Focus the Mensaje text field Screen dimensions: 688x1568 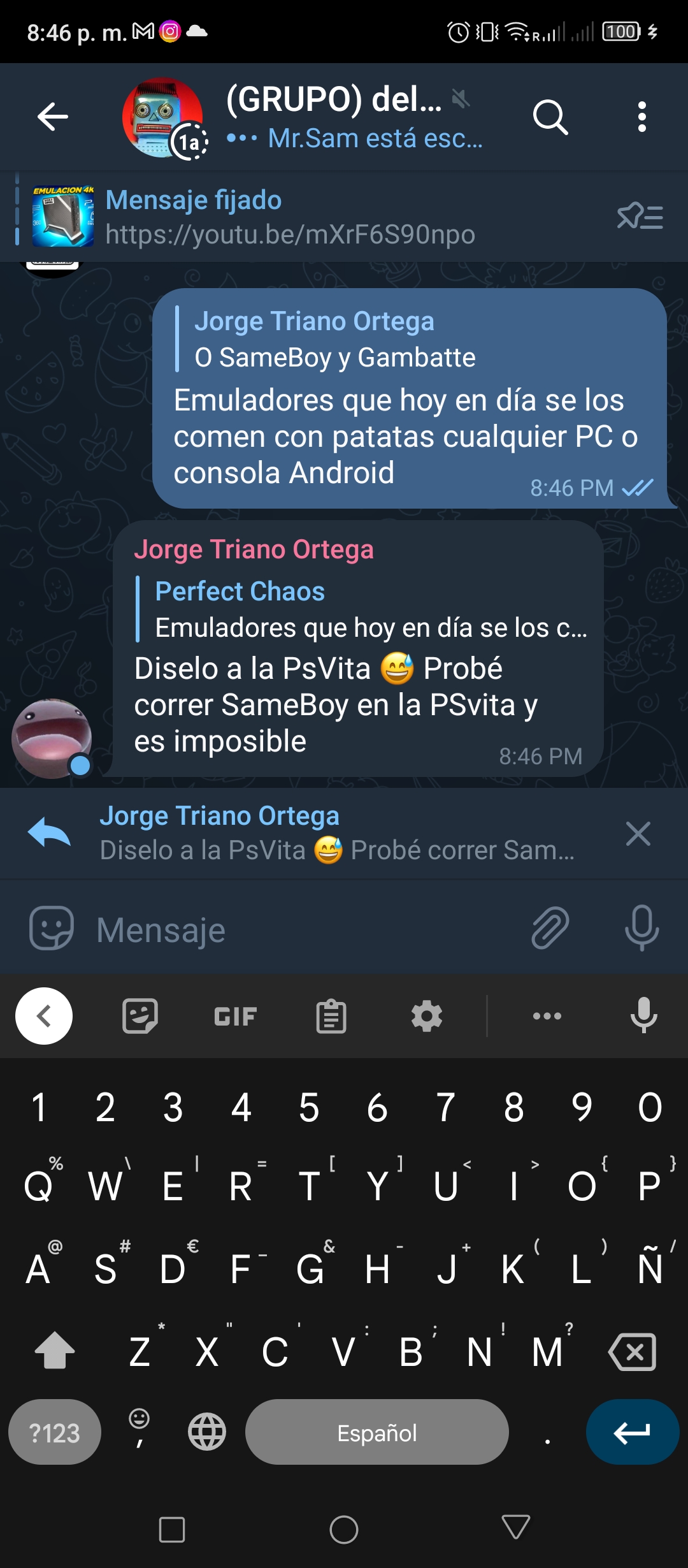[x=306, y=930]
